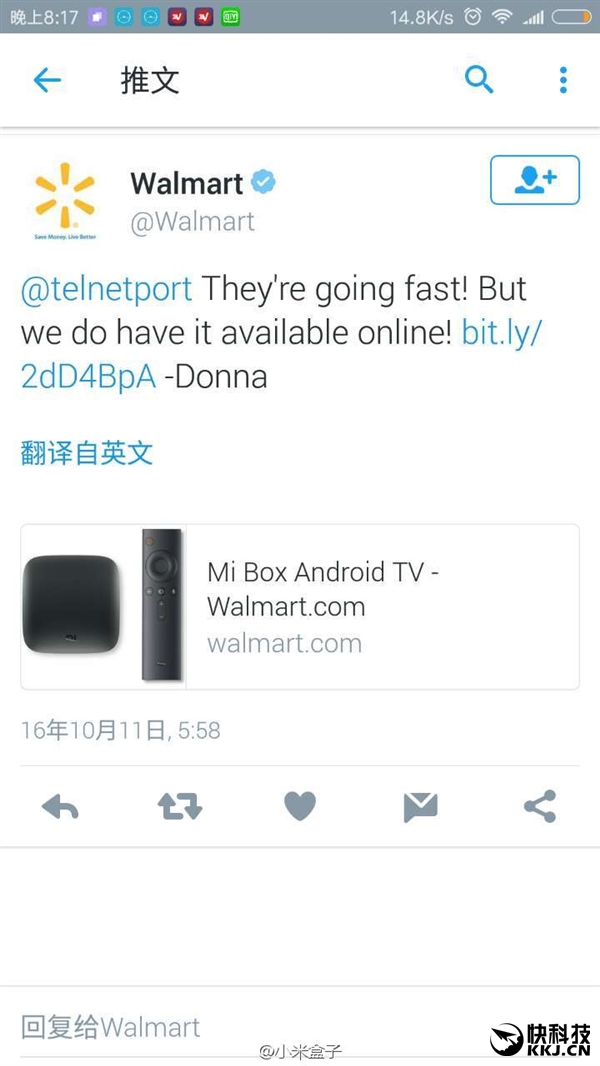Open the three-dot overflow menu

pyautogui.click(x=563, y=80)
